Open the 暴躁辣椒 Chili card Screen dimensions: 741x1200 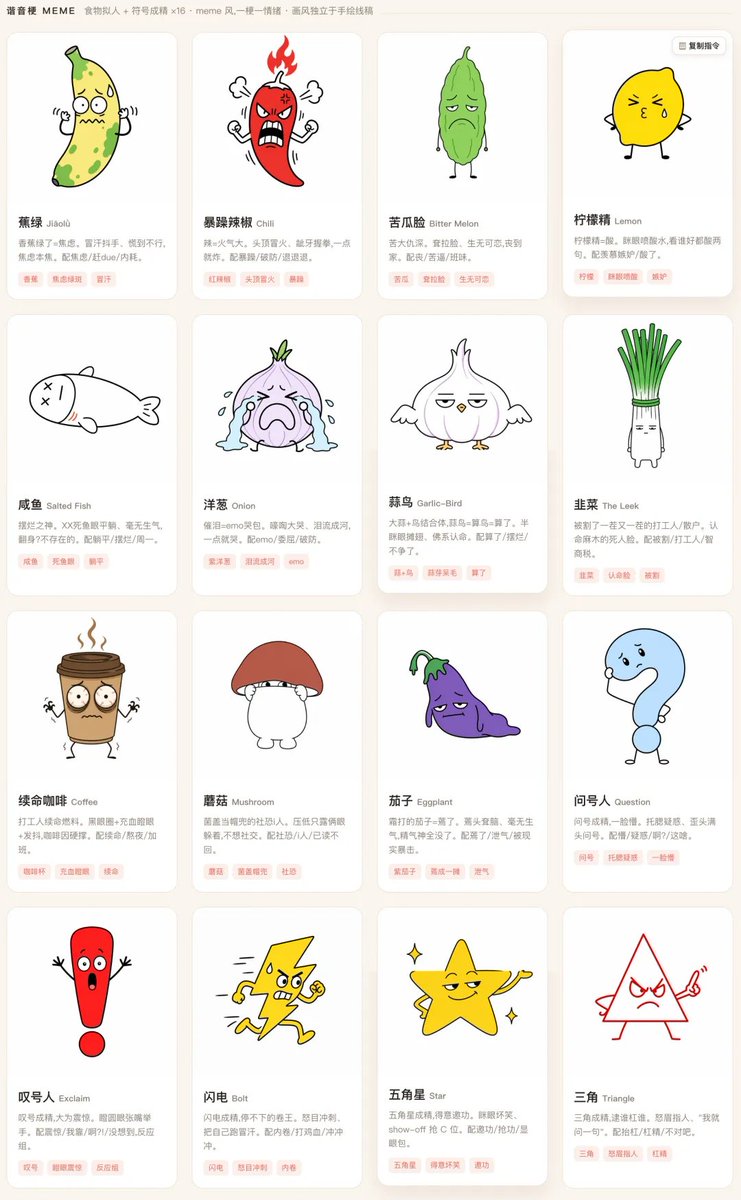pos(277,166)
